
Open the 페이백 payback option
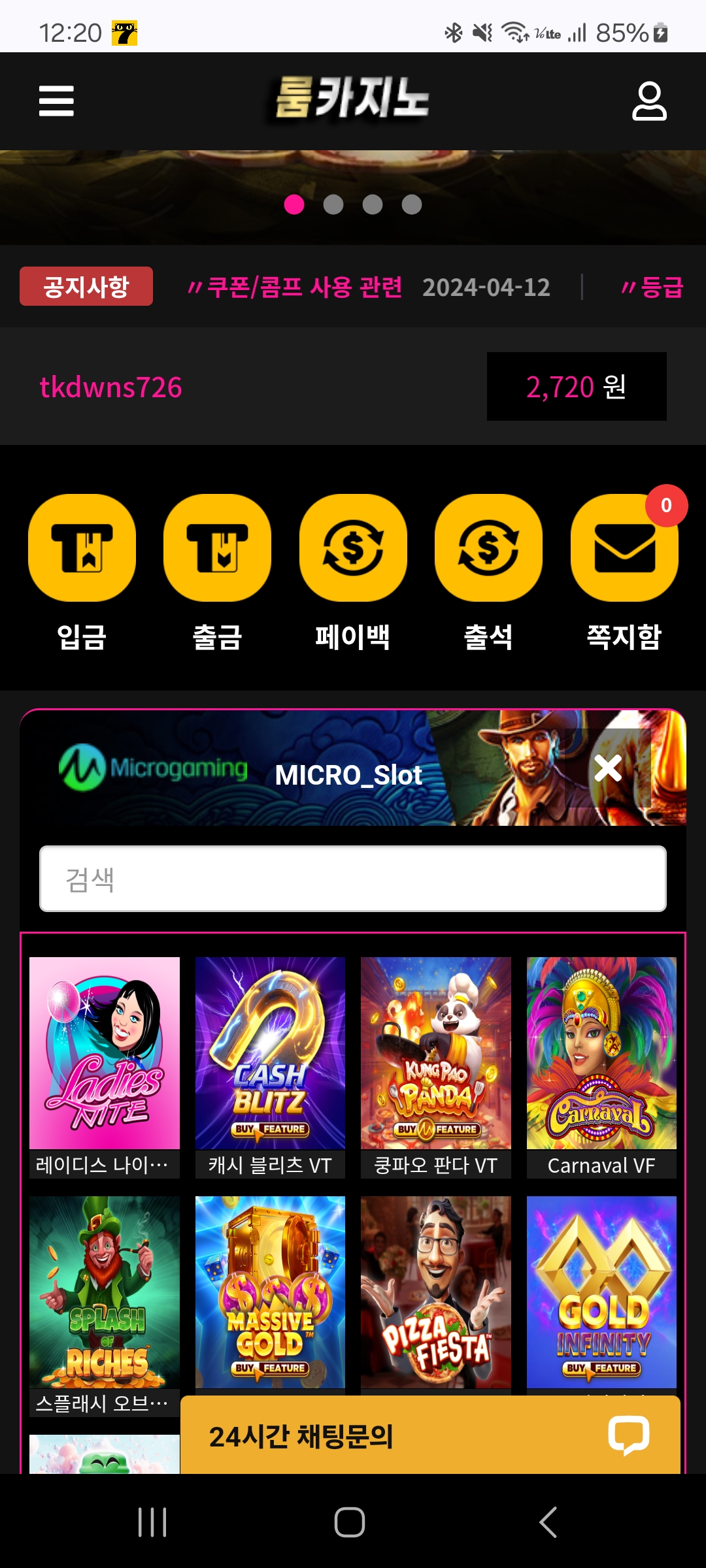(353, 547)
